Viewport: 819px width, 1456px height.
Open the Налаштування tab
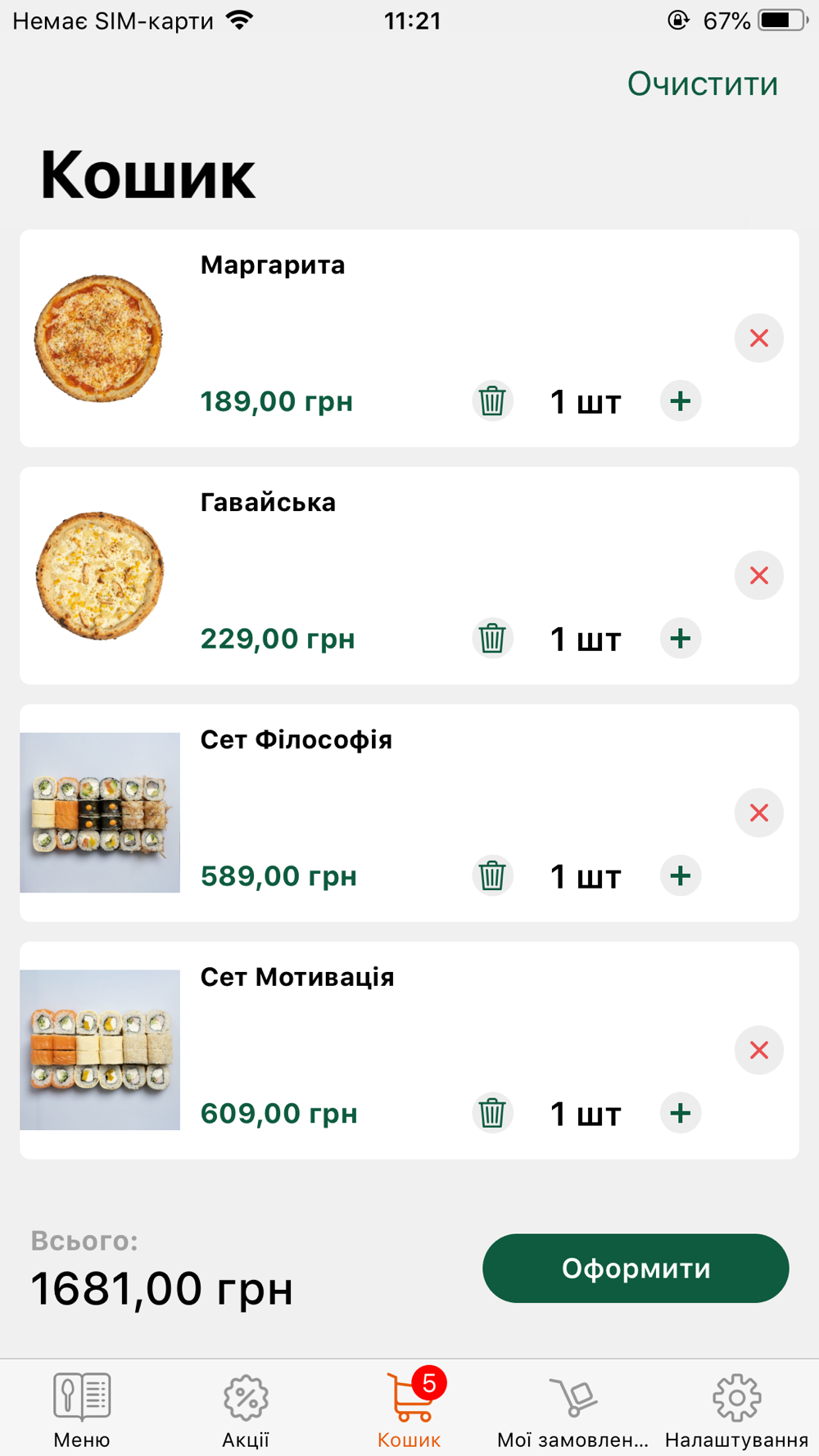pyautogui.click(x=736, y=1410)
